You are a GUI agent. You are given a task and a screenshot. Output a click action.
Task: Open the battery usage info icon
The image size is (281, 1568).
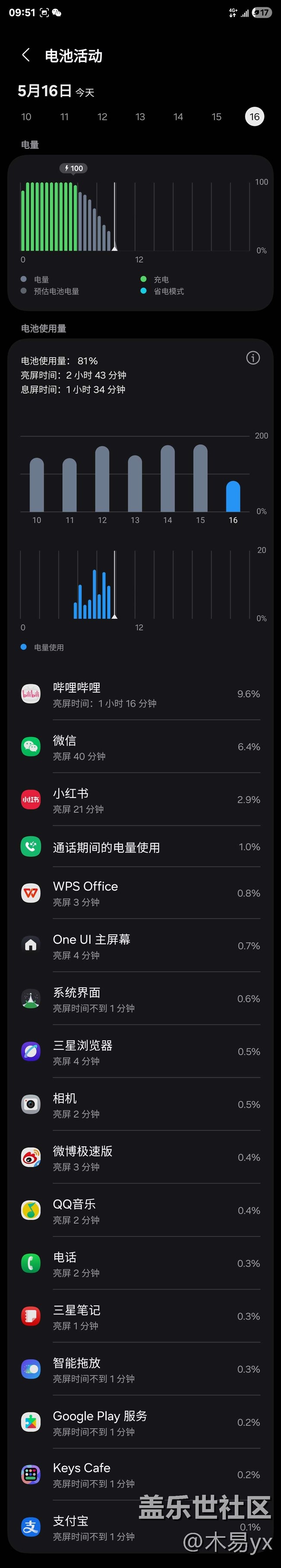pos(253,358)
